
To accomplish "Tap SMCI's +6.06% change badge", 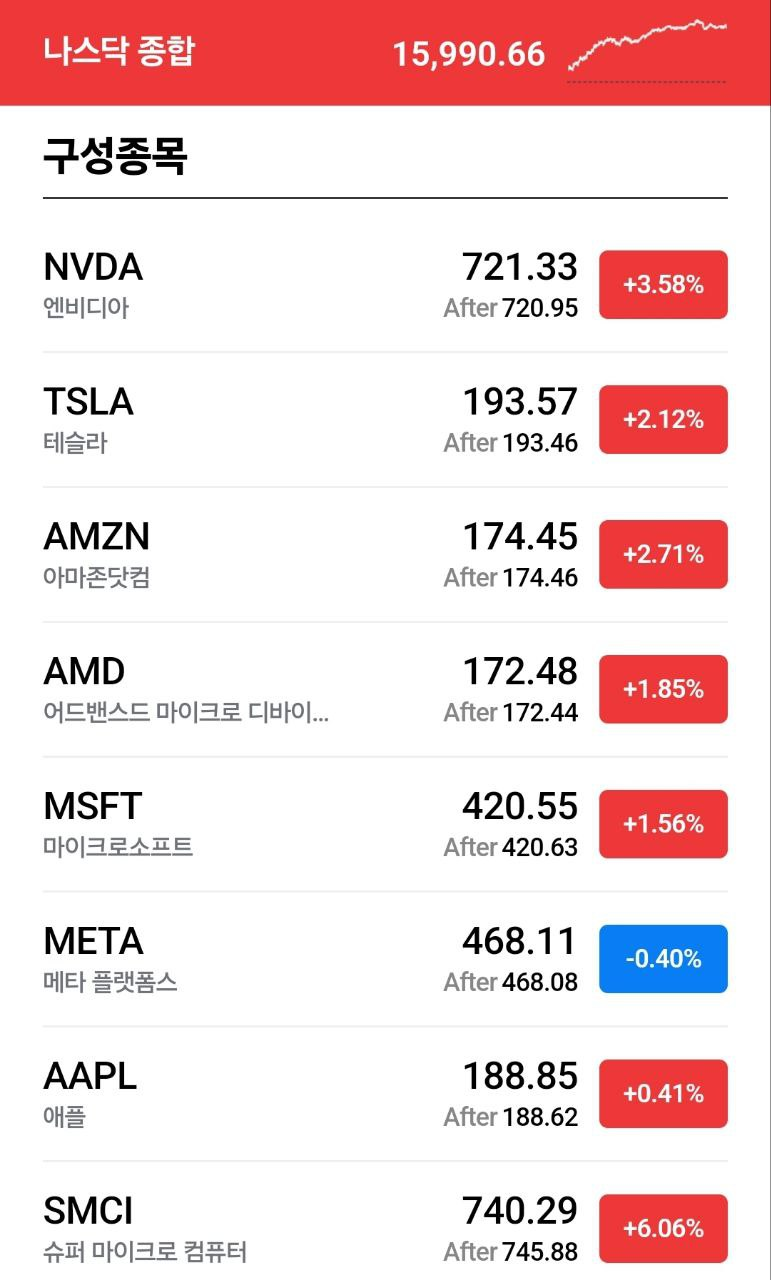I will tap(663, 1229).
